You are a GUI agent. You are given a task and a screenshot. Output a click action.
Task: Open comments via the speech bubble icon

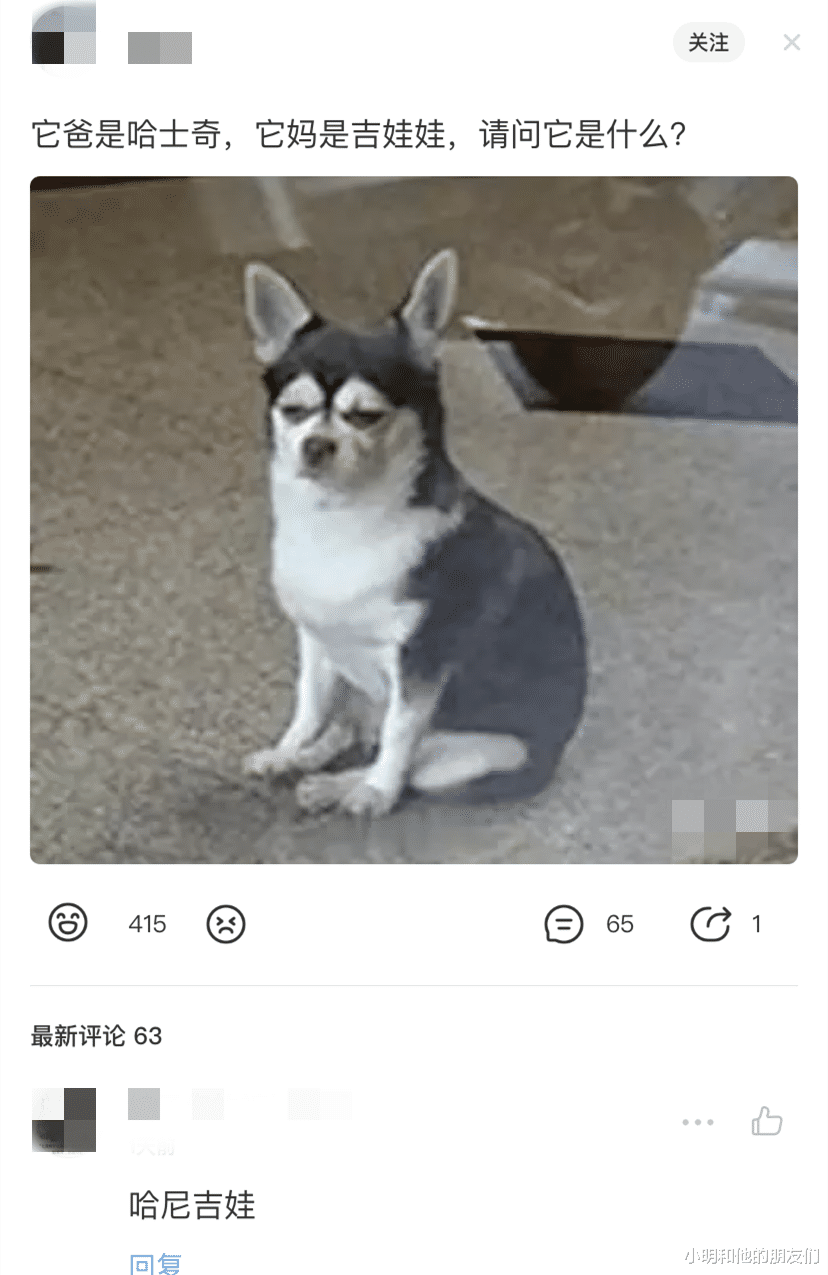(565, 924)
